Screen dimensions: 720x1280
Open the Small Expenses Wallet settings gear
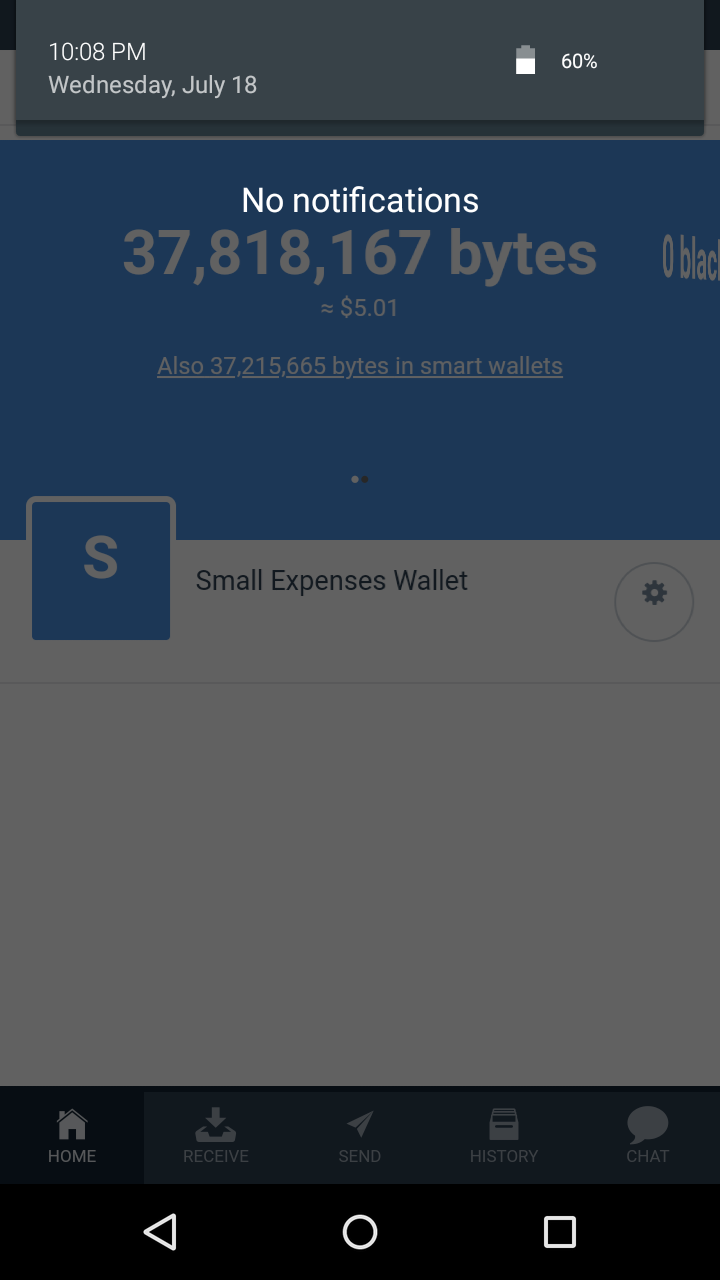(654, 602)
